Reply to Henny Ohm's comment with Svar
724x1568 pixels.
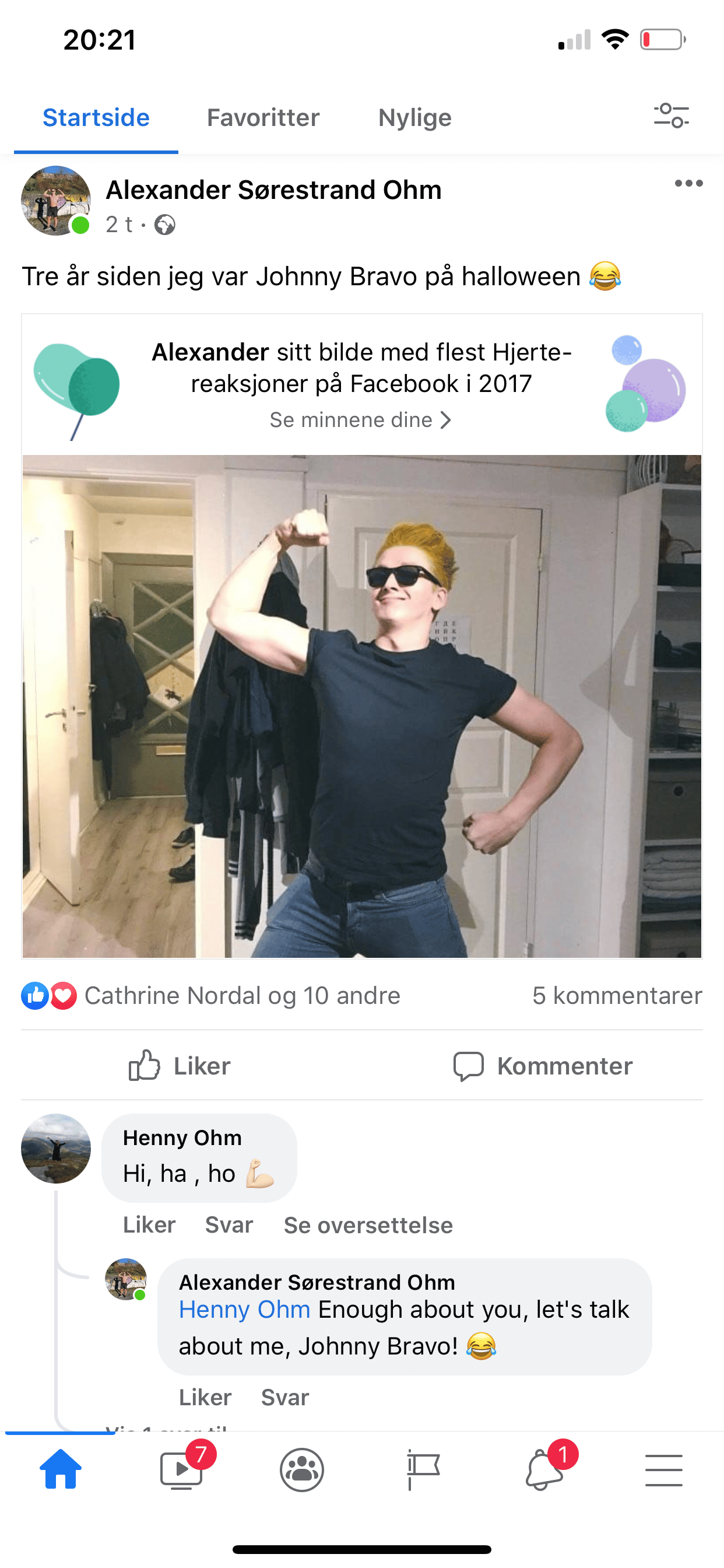pos(229,1224)
